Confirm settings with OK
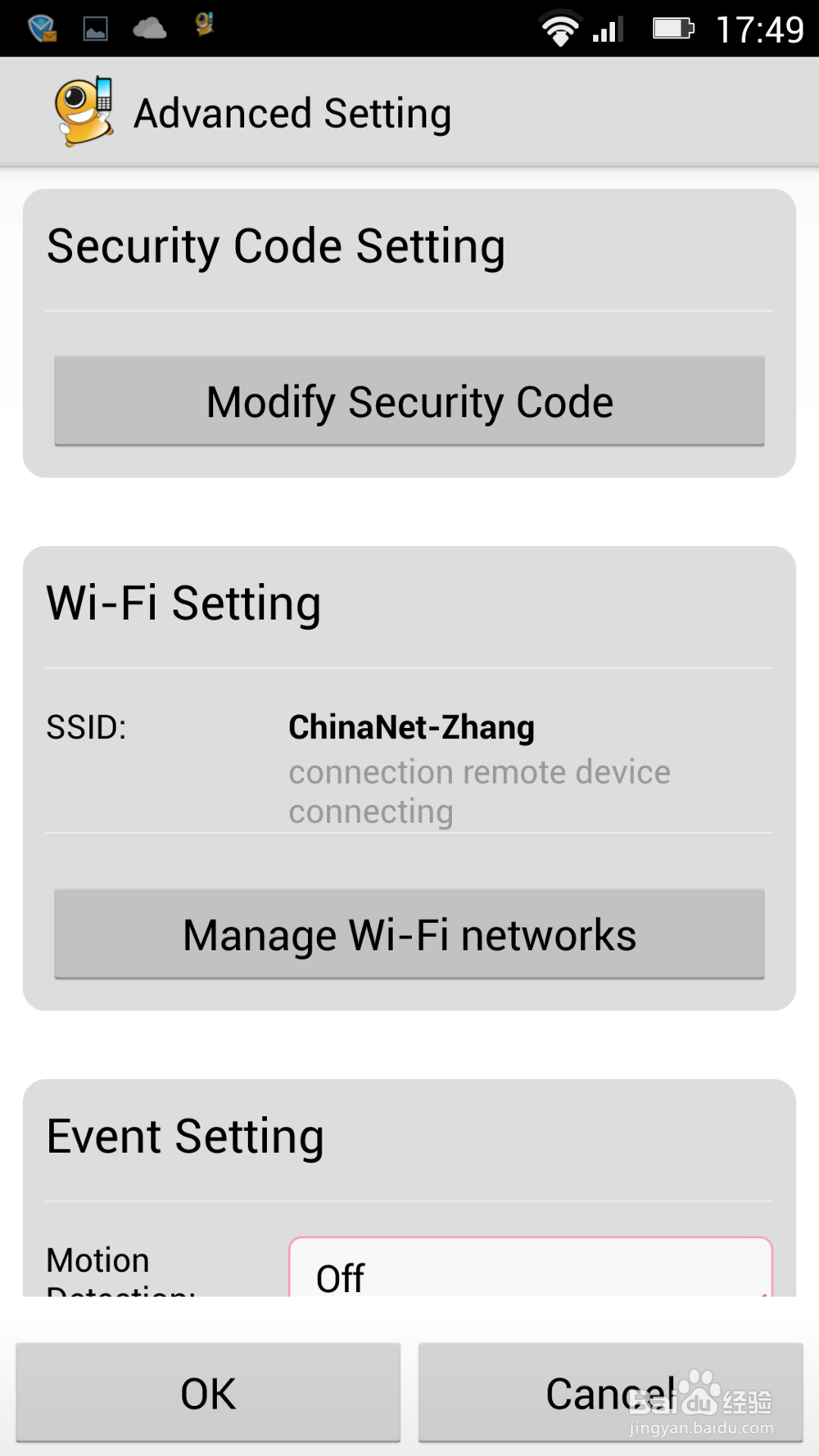 tap(208, 1393)
